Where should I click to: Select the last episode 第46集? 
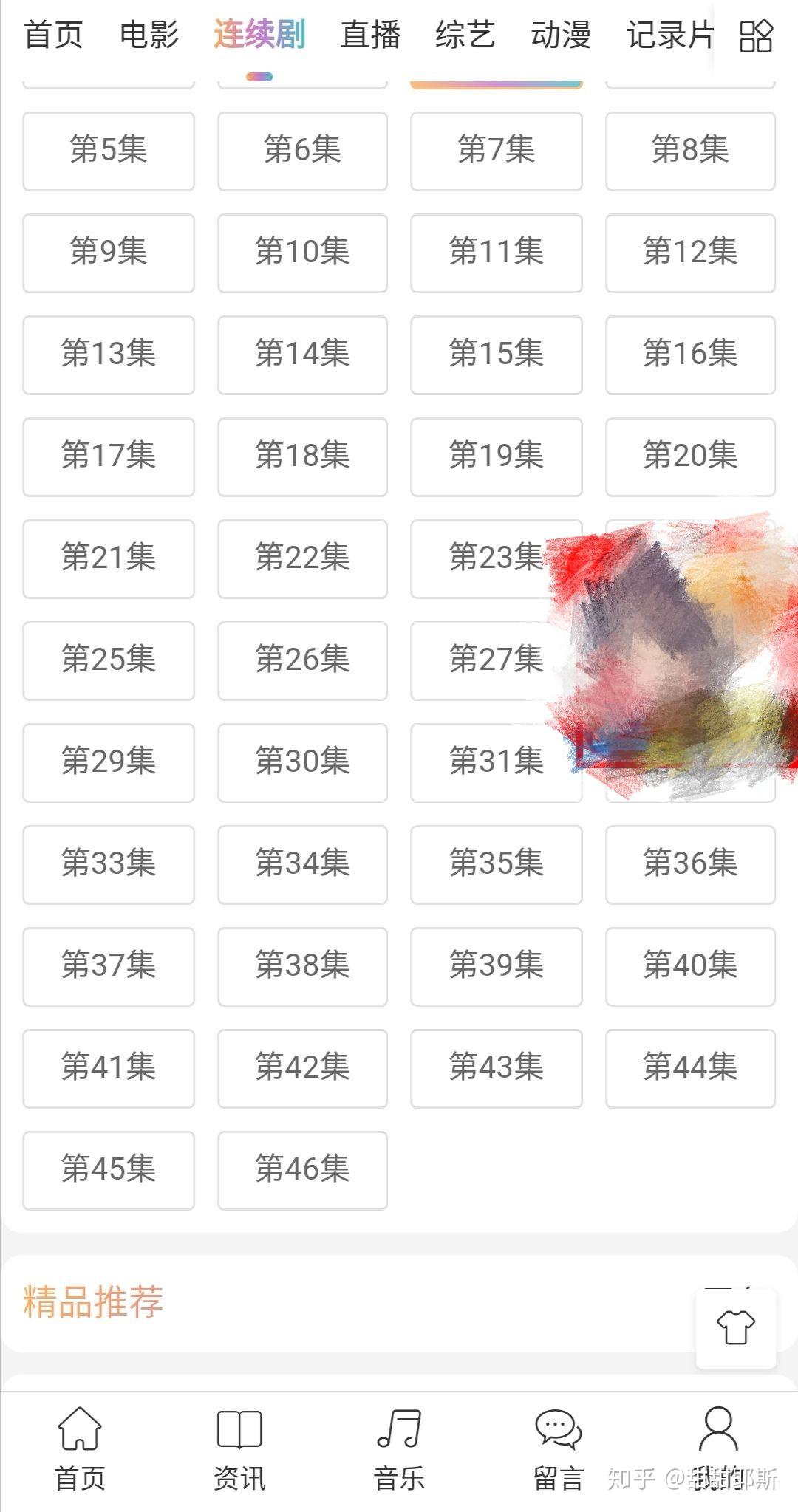302,1170
